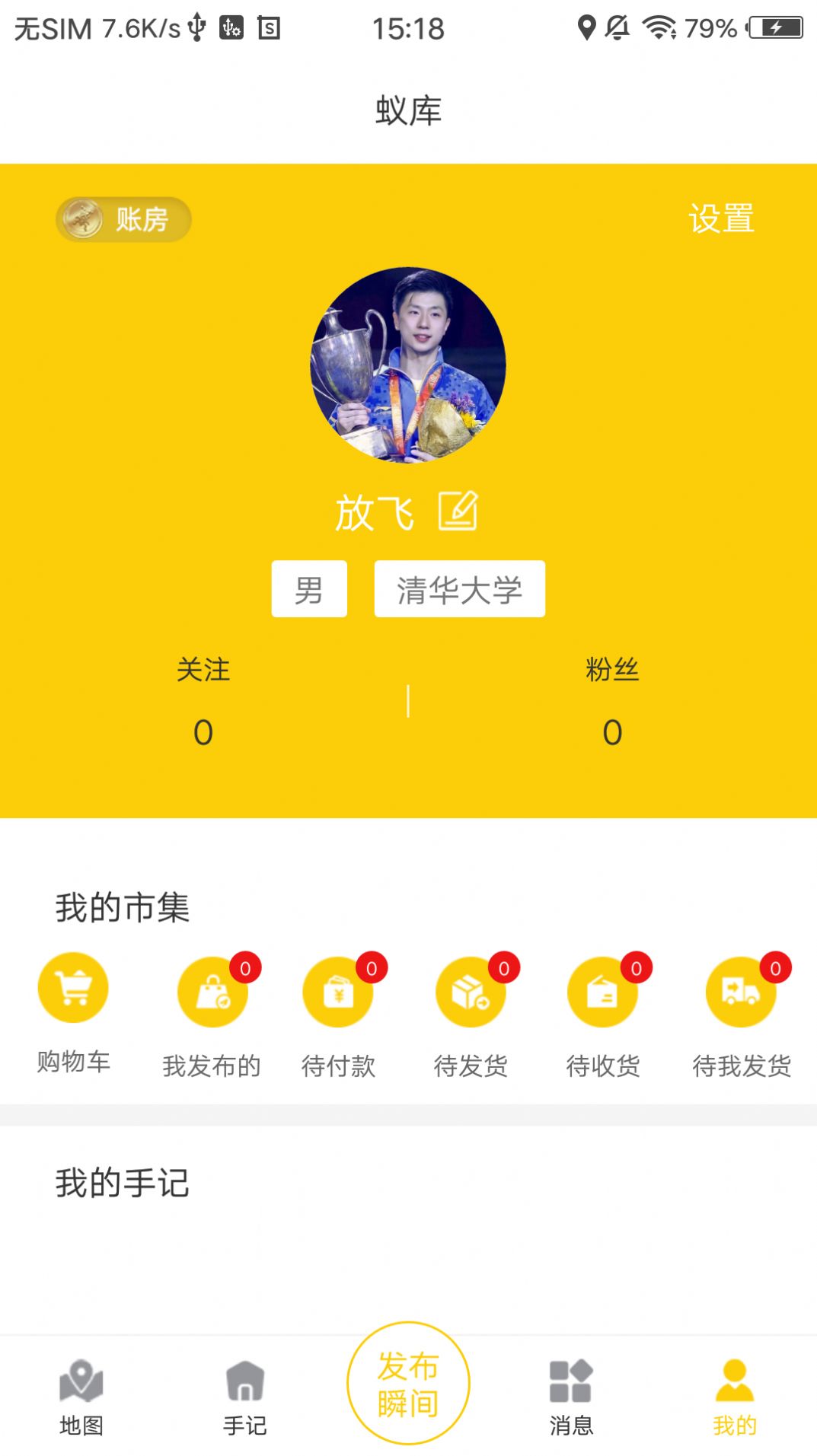Viewport: 817px width, 1456px height.
Task: Open the 设置 settings link
Action: (722, 218)
